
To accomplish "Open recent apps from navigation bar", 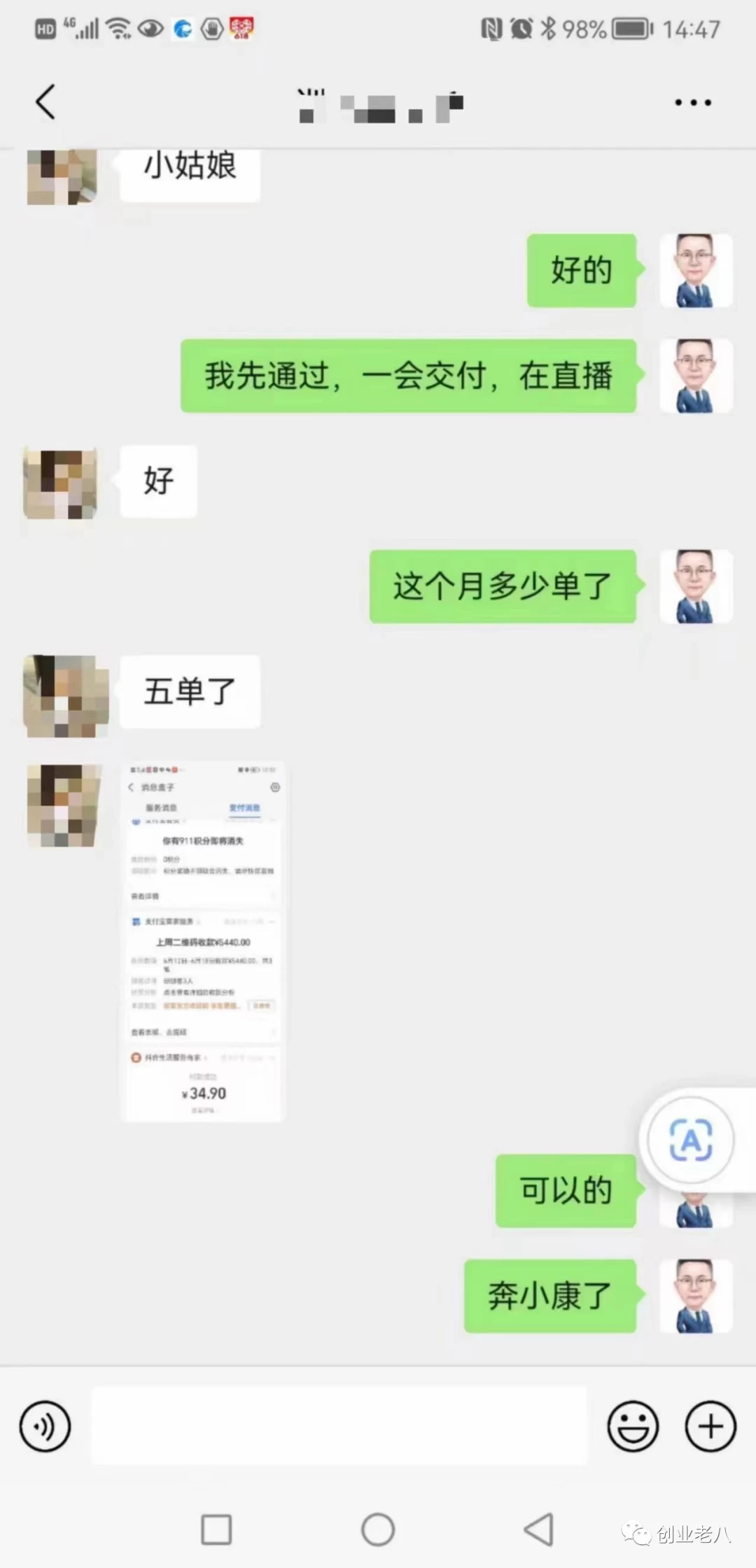I will (216, 1530).
